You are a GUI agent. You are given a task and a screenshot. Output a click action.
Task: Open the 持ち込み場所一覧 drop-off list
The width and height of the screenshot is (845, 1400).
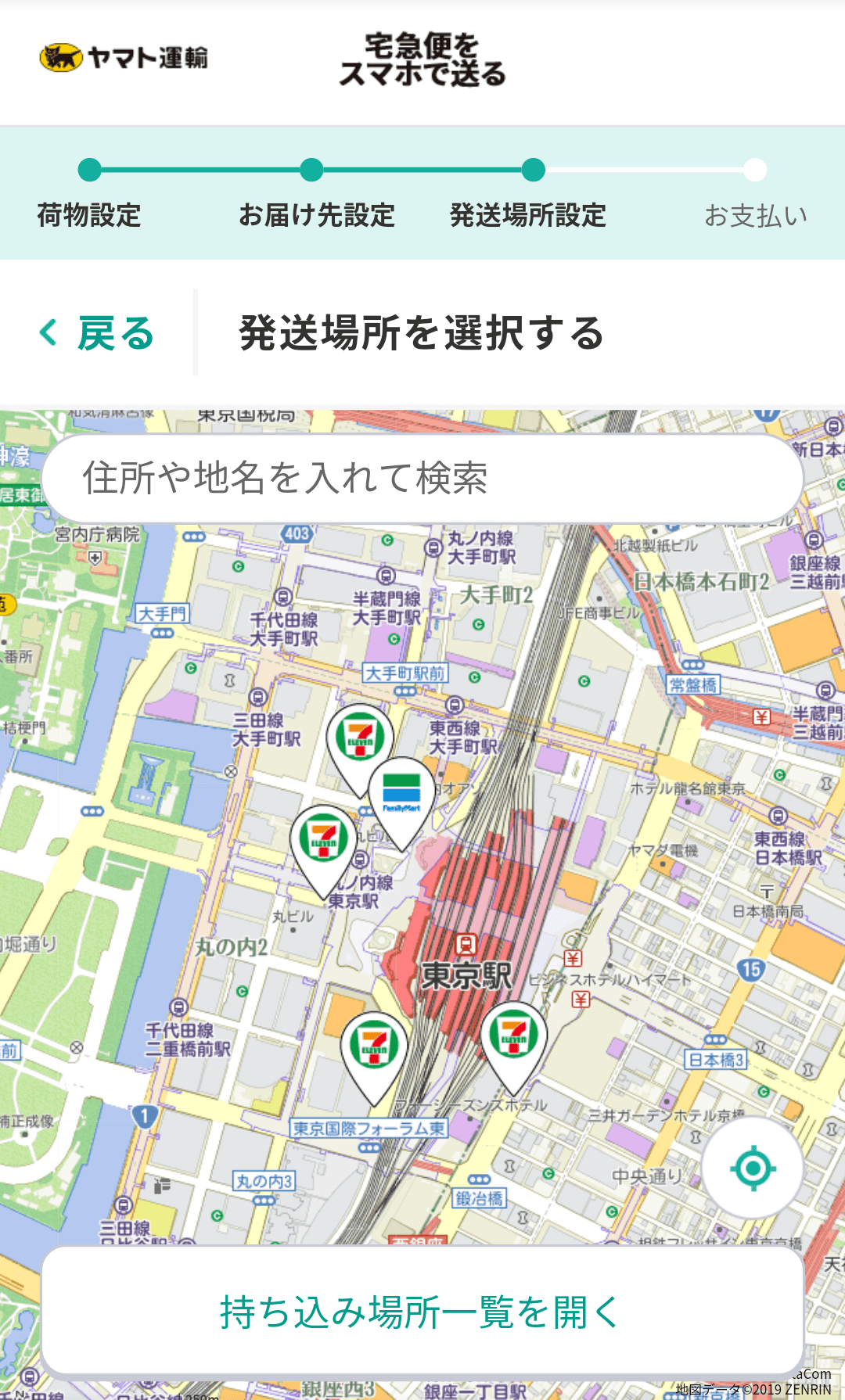(422, 1312)
